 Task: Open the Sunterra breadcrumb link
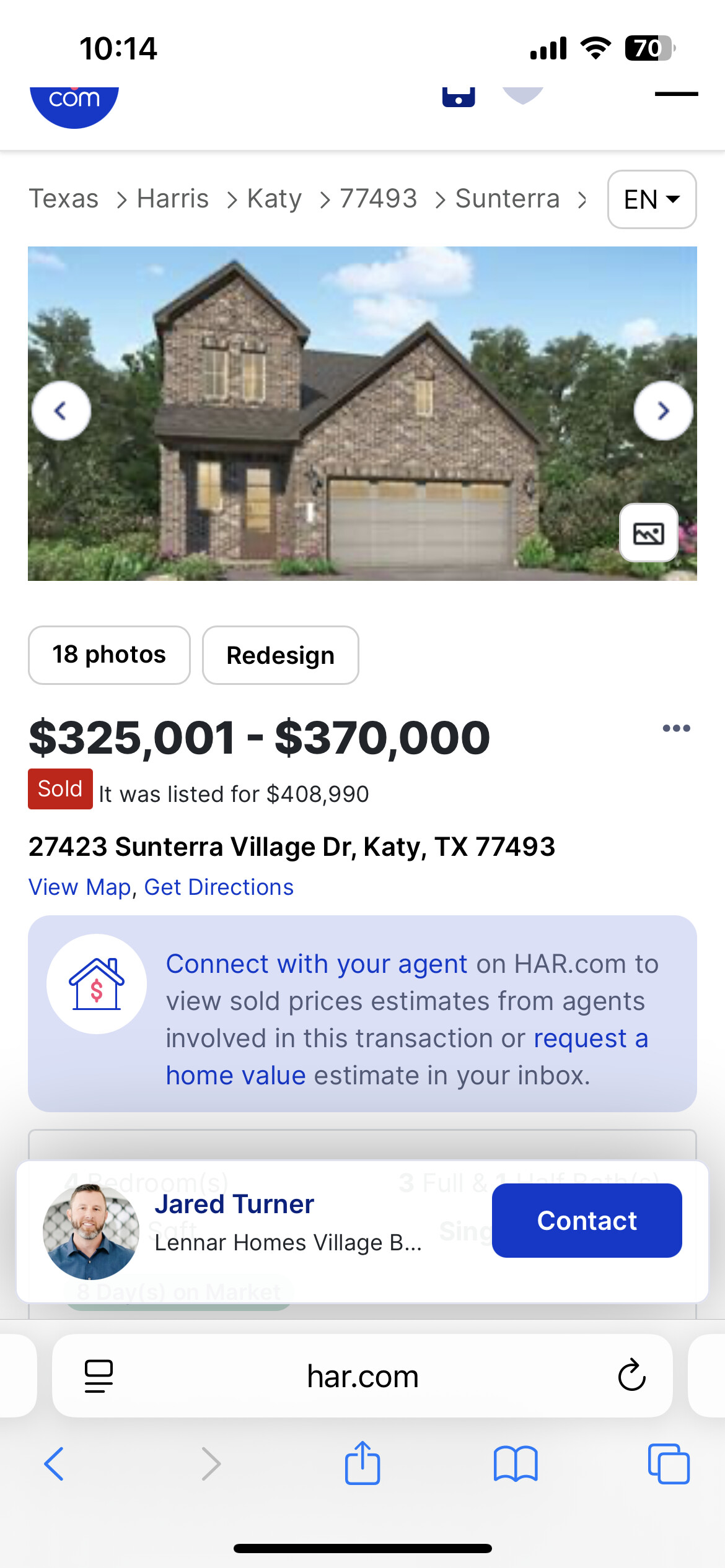507,199
